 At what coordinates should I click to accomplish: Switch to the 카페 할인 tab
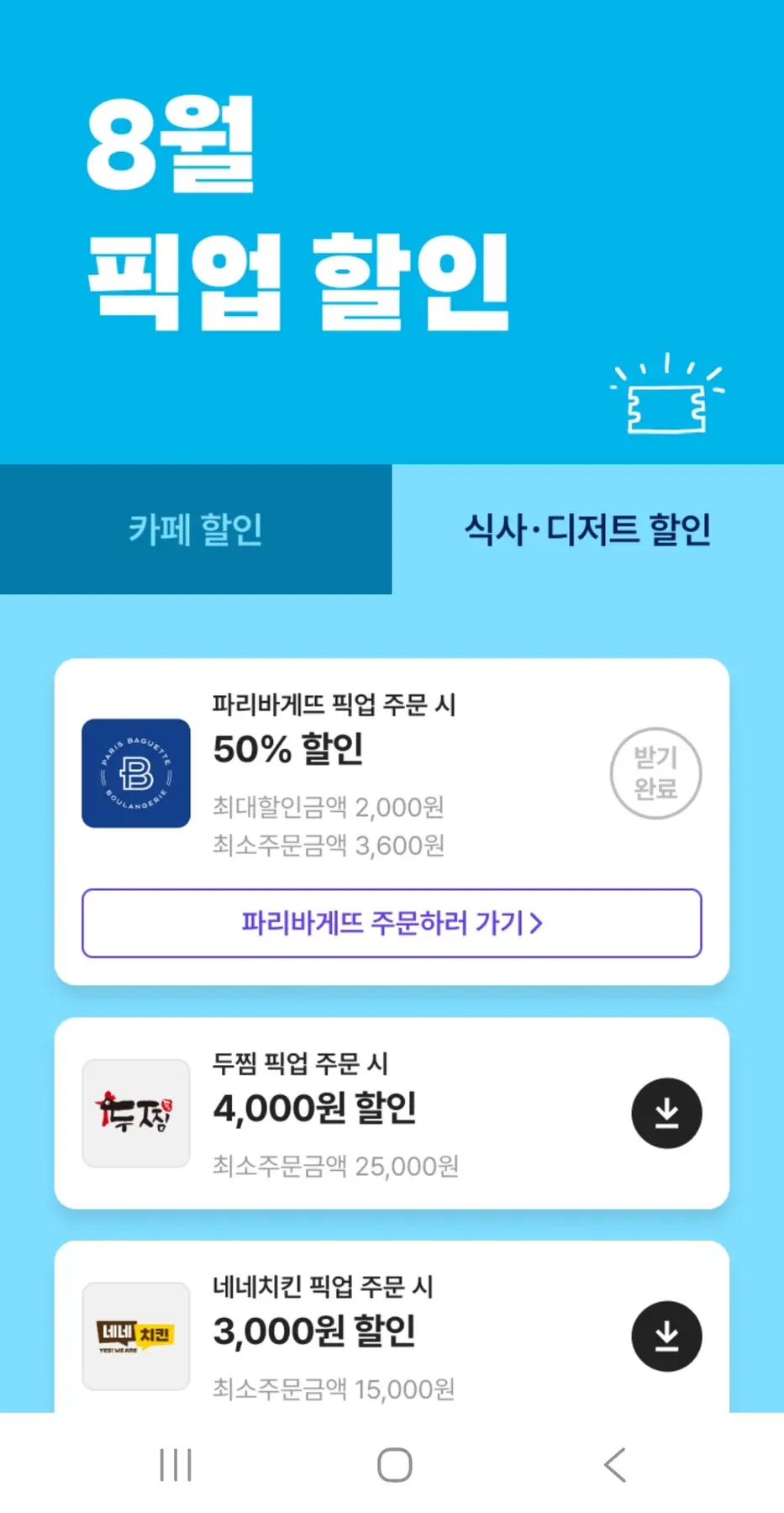(x=196, y=530)
